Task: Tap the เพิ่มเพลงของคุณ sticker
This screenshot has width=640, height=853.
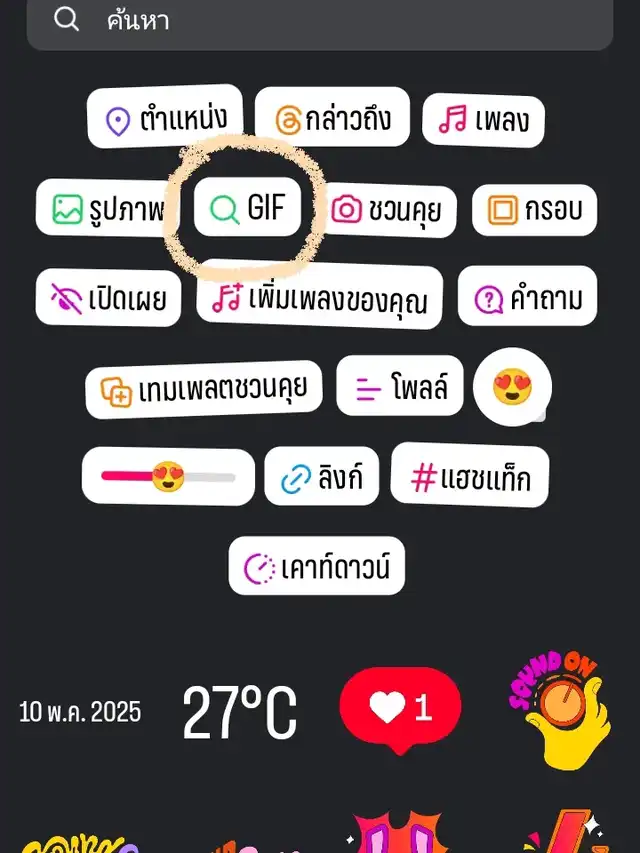Action: pos(319,297)
